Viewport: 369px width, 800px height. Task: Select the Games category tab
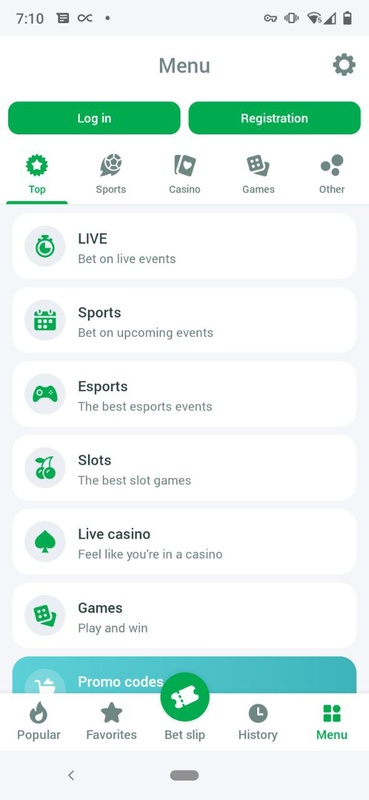click(x=258, y=174)
